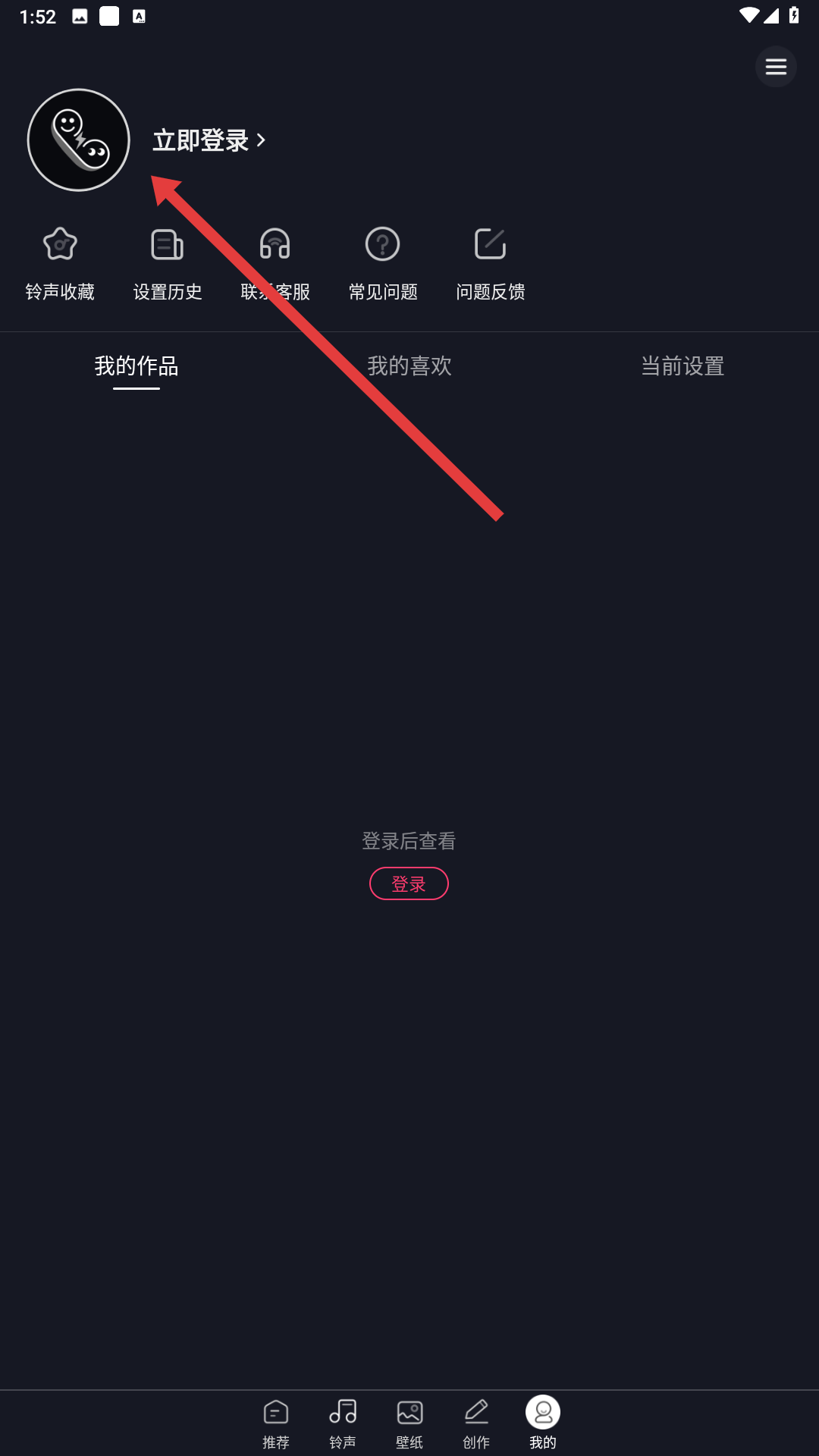Switch to 当前设置 tab

(682, 366)
